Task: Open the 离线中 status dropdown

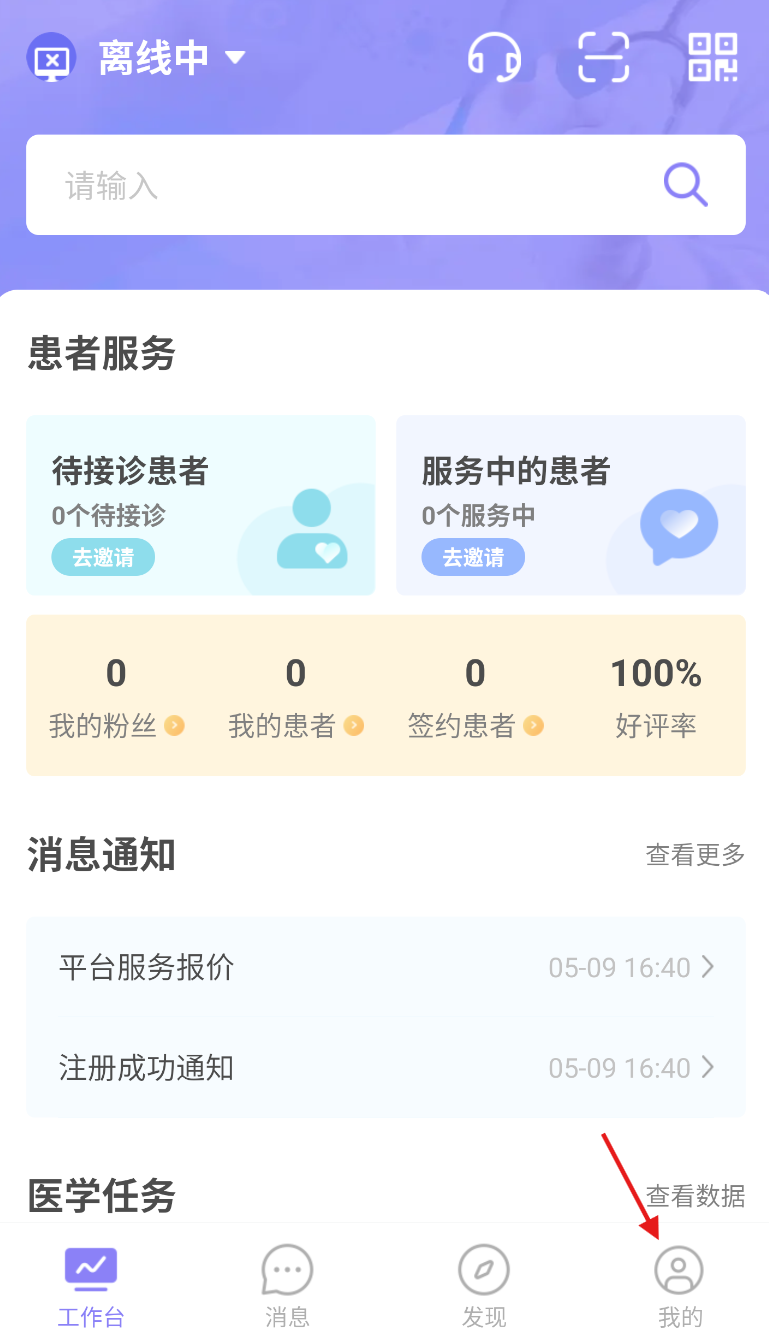Action: point(170,58)
